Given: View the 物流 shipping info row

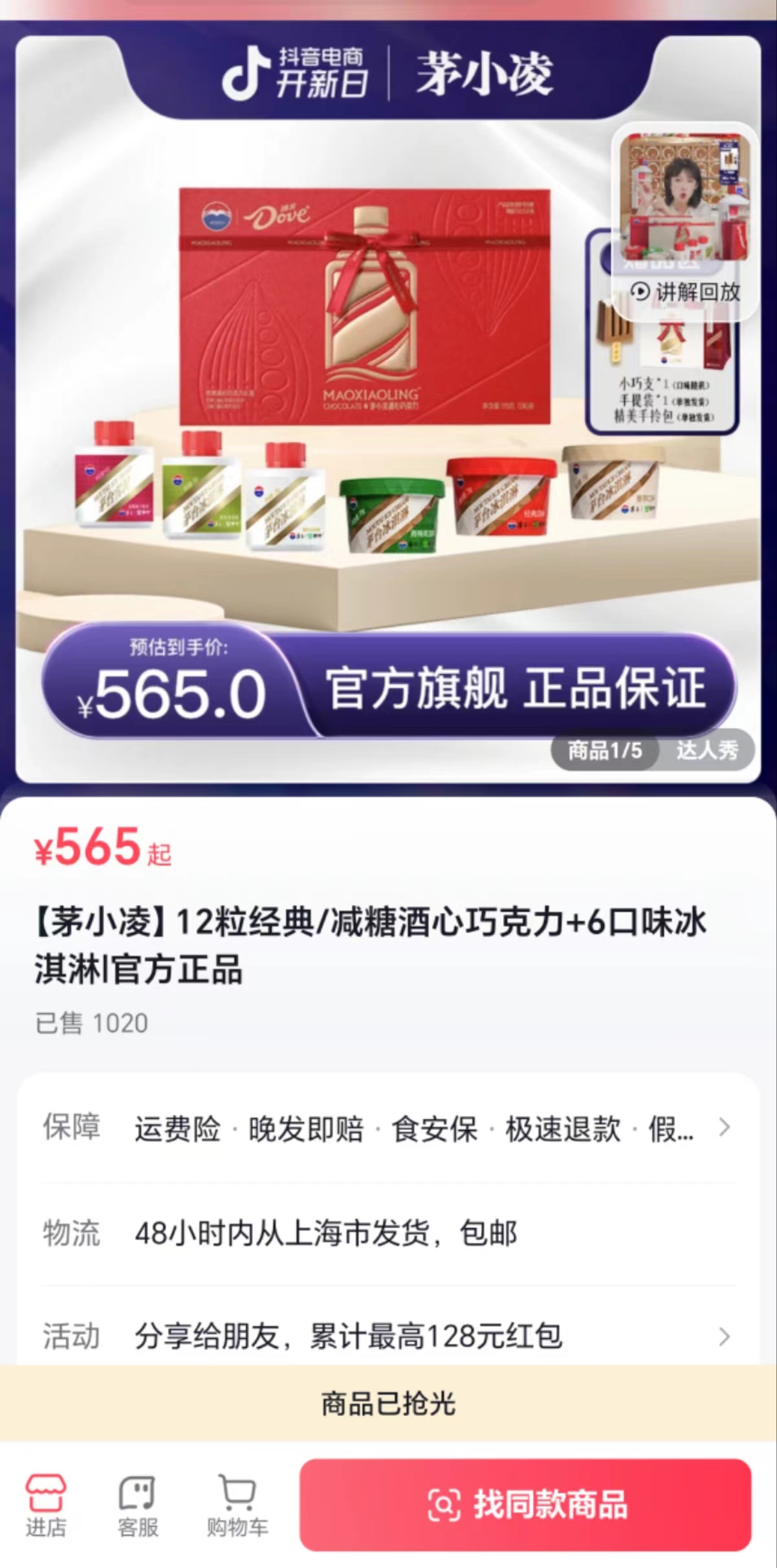Looking at the screenshot, I should point(388,1233).
